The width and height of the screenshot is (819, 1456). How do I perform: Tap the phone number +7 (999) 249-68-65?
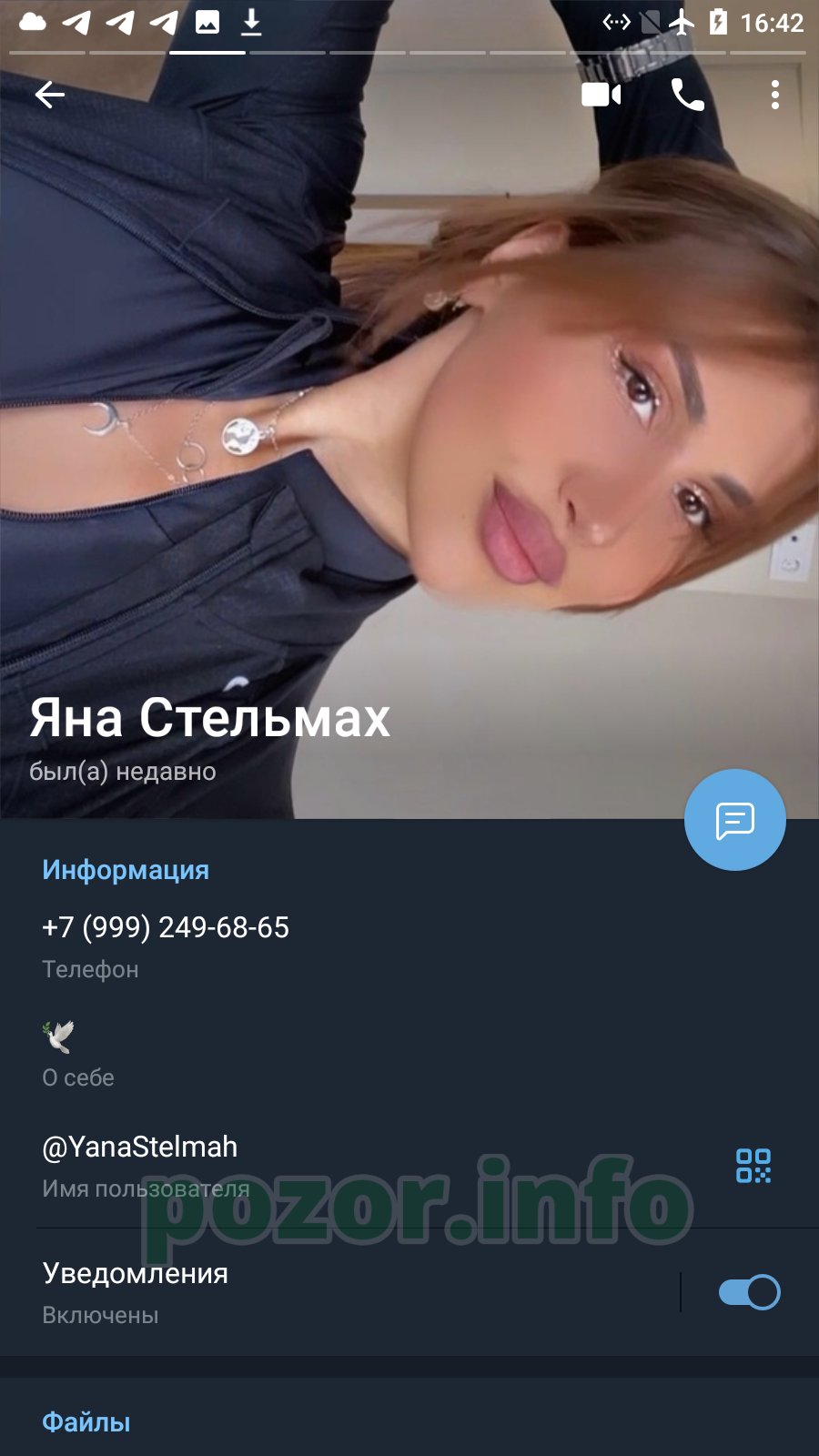(x=166, y=927)
